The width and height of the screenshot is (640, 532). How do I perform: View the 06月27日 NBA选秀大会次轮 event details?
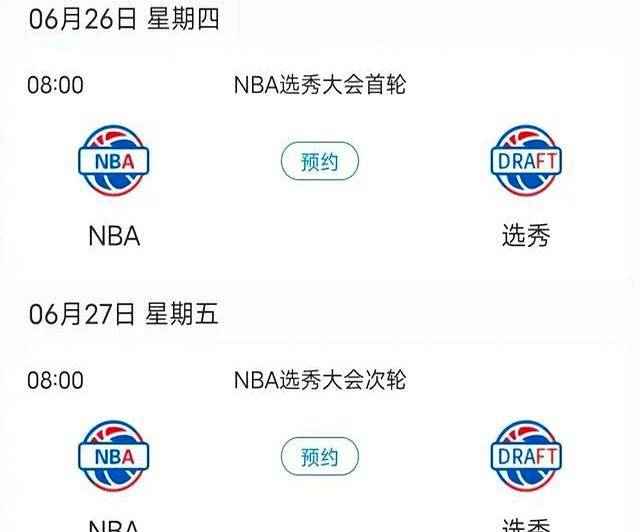319,381
